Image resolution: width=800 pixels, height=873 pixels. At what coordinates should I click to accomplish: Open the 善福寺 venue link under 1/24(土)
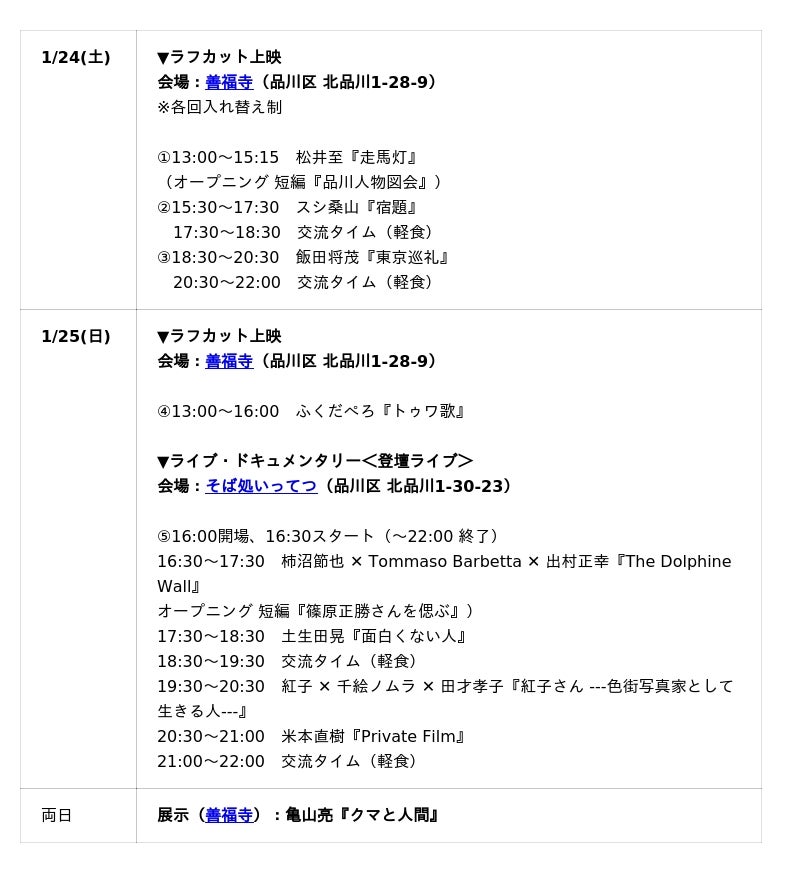point(229,82)
